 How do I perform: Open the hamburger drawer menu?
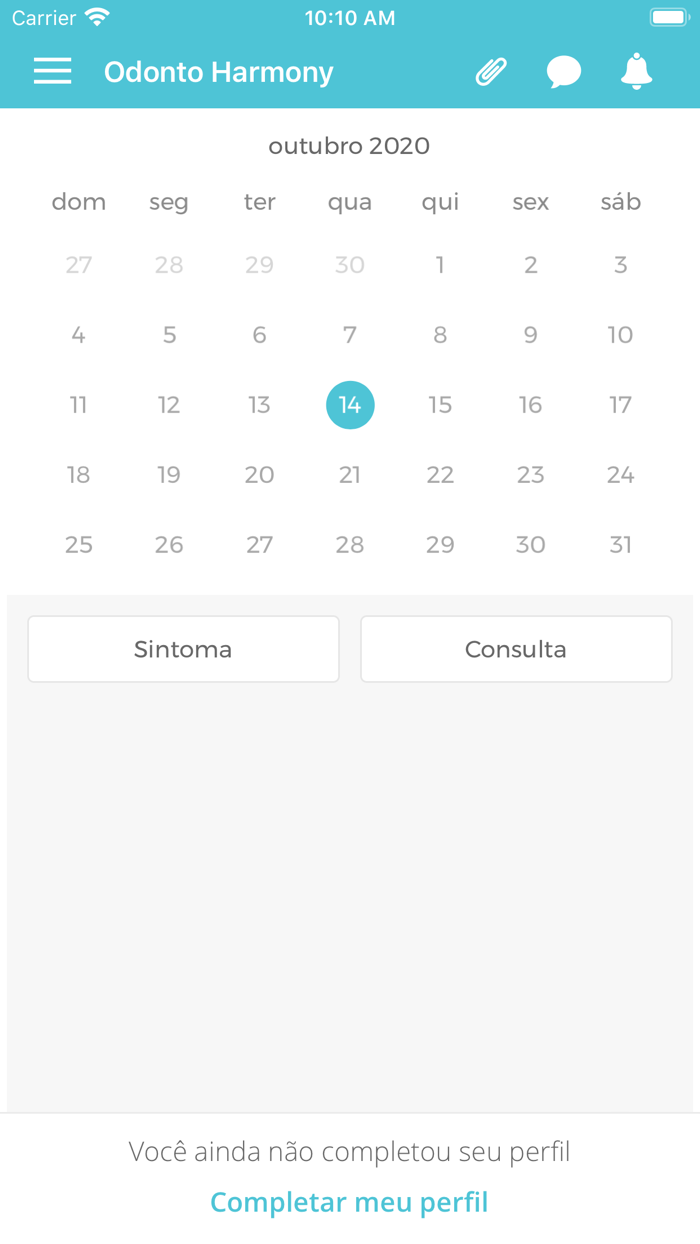pyautogui.click(x=52, y=71)
